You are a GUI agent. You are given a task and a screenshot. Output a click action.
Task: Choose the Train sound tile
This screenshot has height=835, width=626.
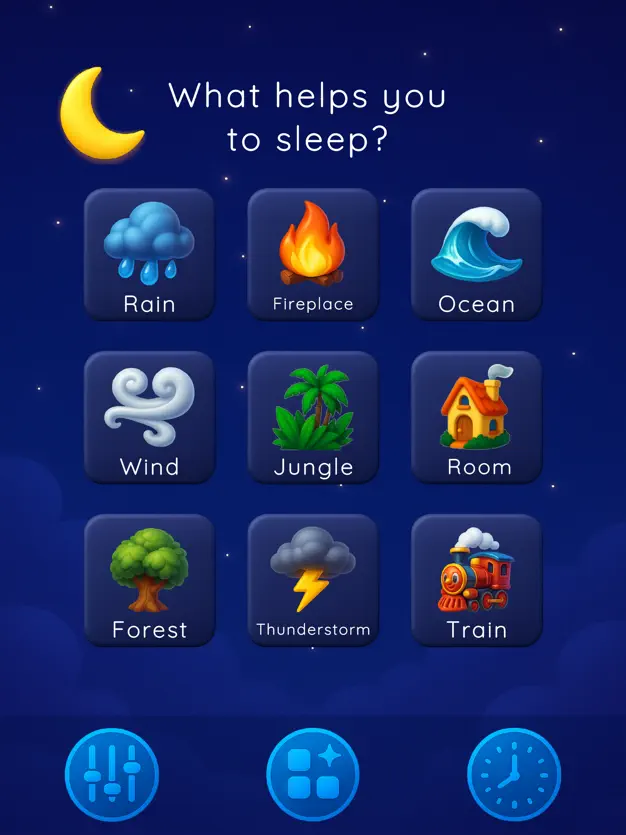[476, 580]
